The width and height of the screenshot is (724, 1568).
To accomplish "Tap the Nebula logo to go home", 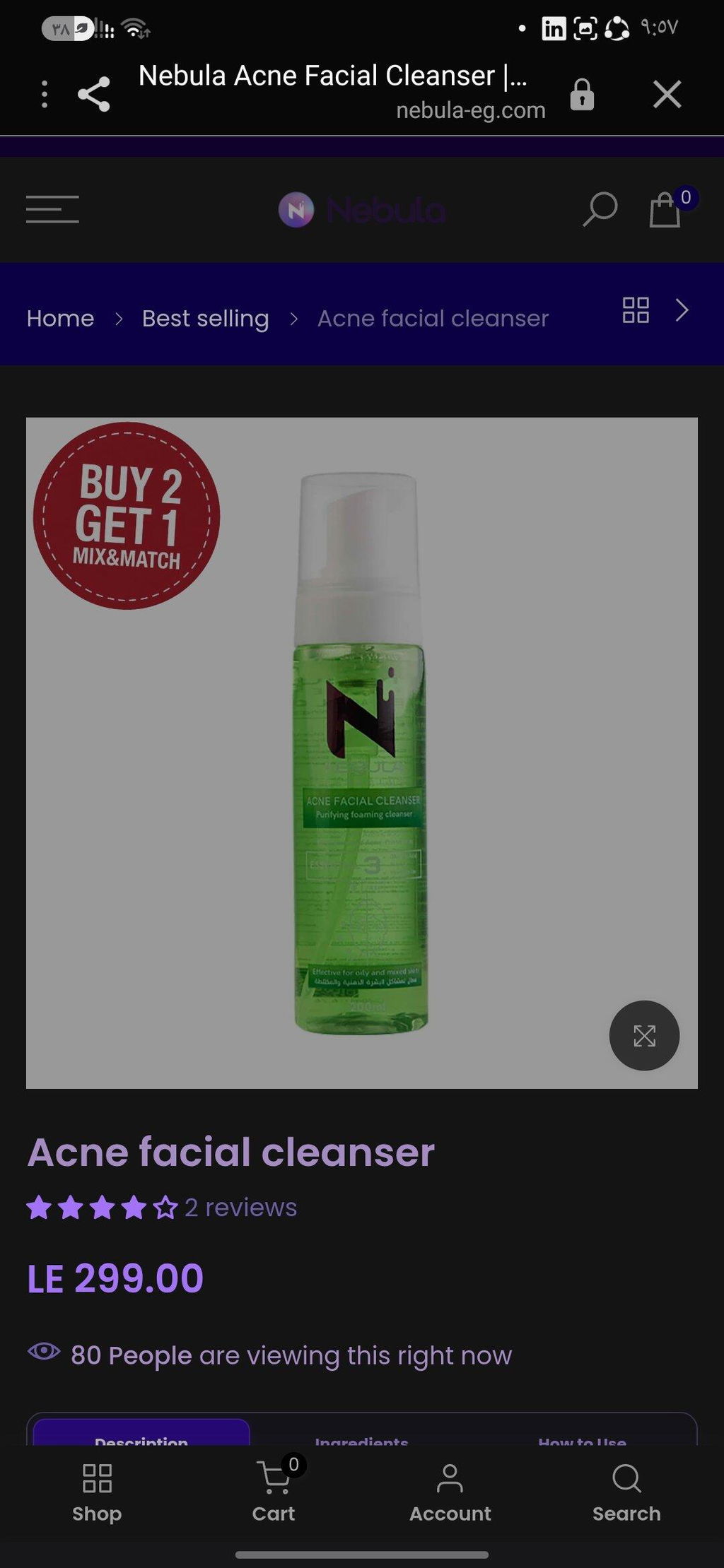I will pyautogui.click(x=361, y=210).
